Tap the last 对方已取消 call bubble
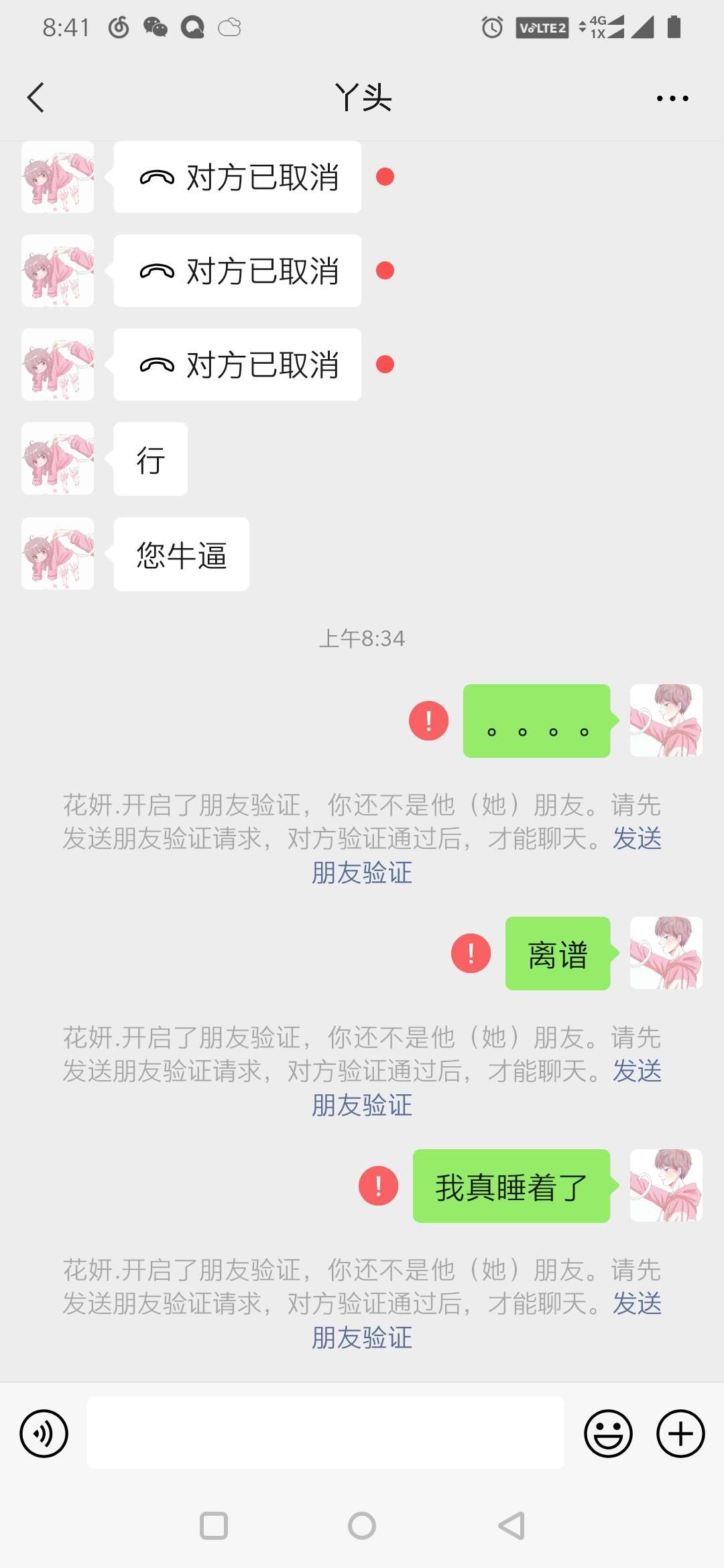Screen dimensions: 724x1568 pyautogui.click(x=237, y=365)
